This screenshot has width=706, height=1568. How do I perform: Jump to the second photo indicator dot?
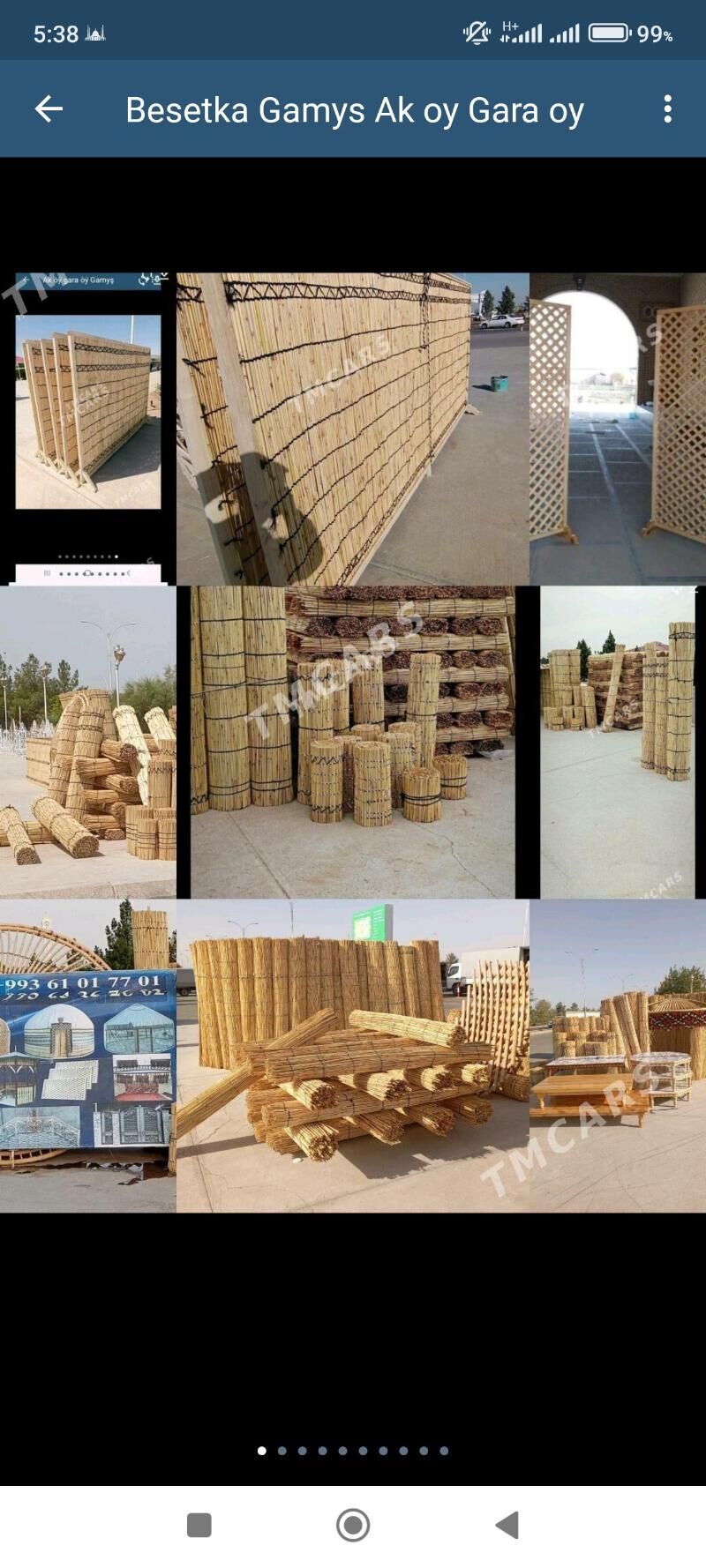[282, 1450]
